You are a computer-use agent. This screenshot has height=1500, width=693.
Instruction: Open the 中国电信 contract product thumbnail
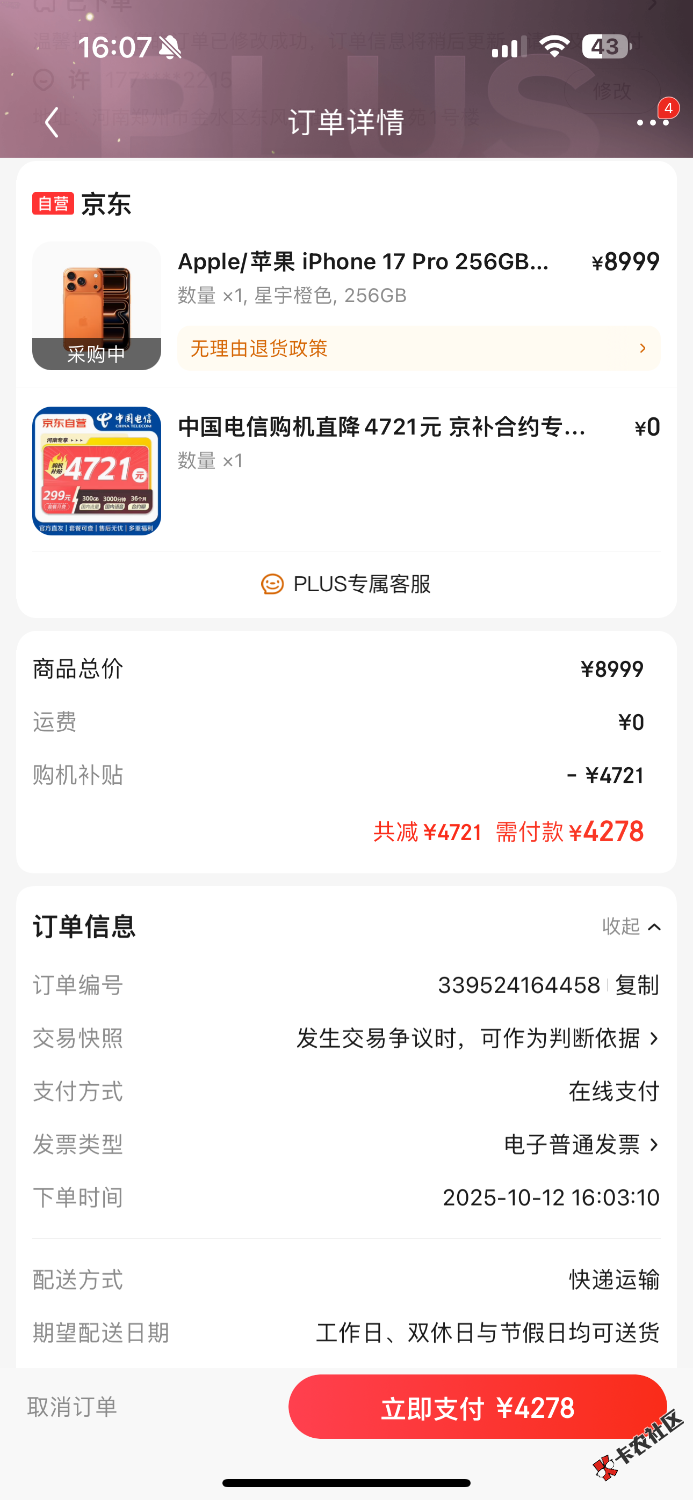pyautogui.click(x=97, y=471)
